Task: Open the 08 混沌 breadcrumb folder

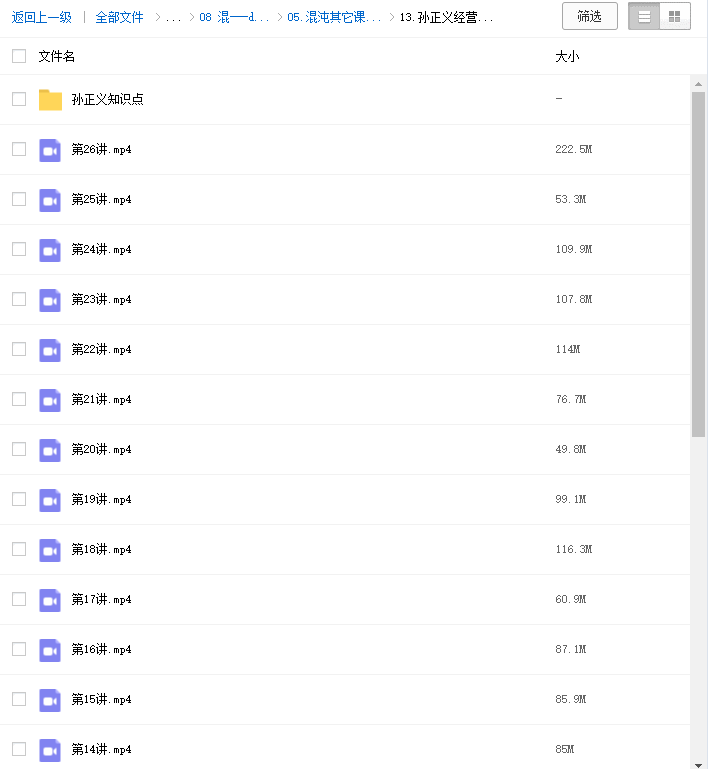Action: 234,18
